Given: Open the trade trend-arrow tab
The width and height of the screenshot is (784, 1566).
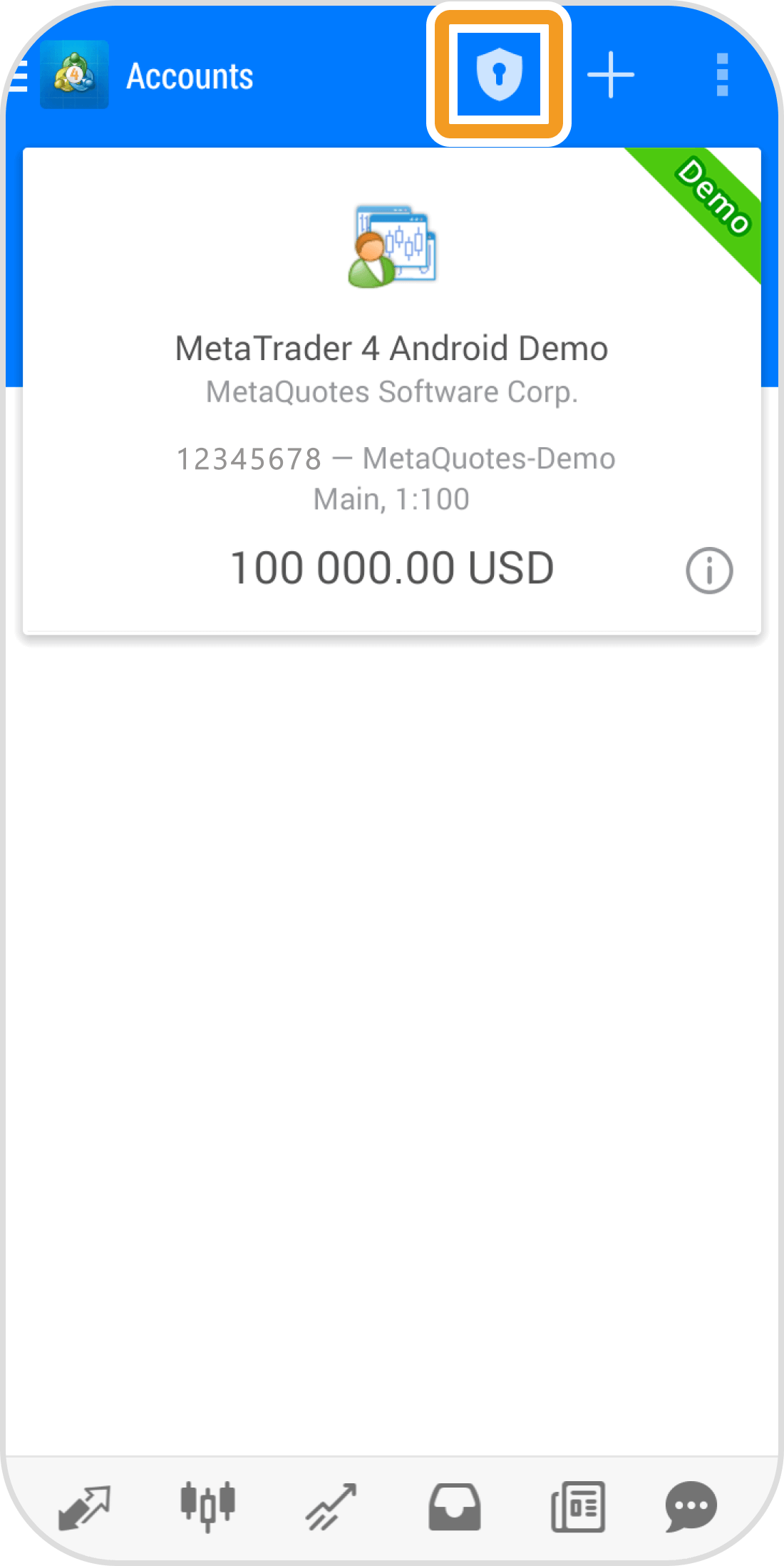Looking at the screenshot, I should [331, 1507].
